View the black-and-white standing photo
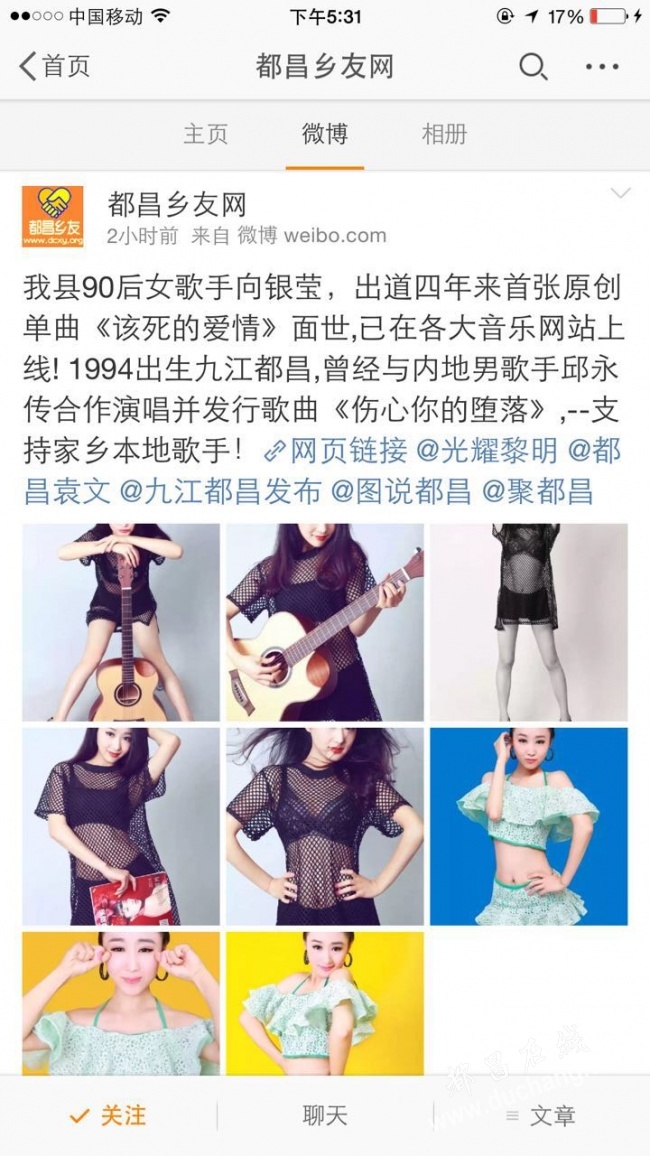The width and height of the screenshot is (650, 1156). coord(528,622)
